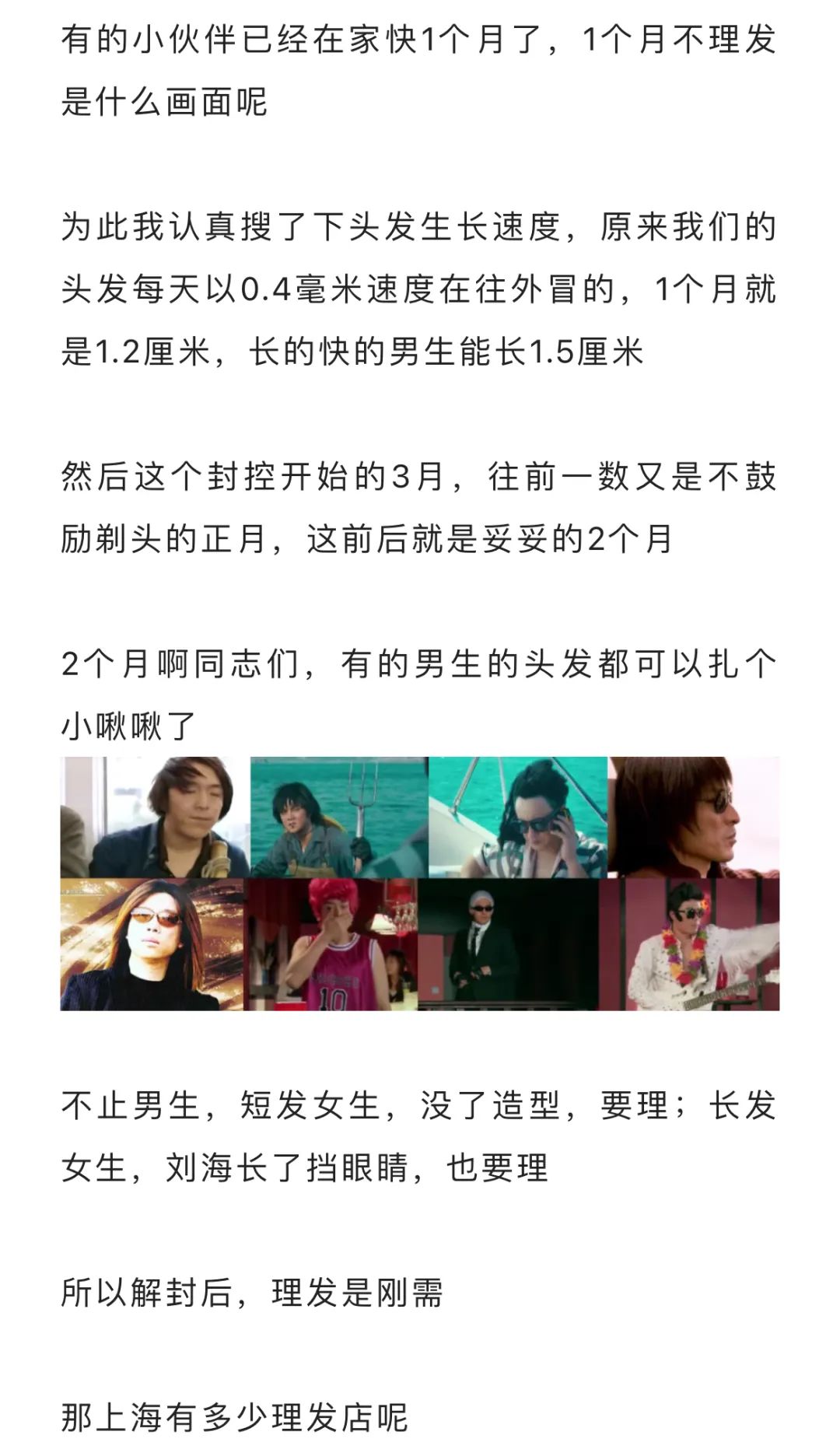This screenshot has height=1456, width=840.
Task: Open the movie-character hairstyle collage image
Action: 420,884
